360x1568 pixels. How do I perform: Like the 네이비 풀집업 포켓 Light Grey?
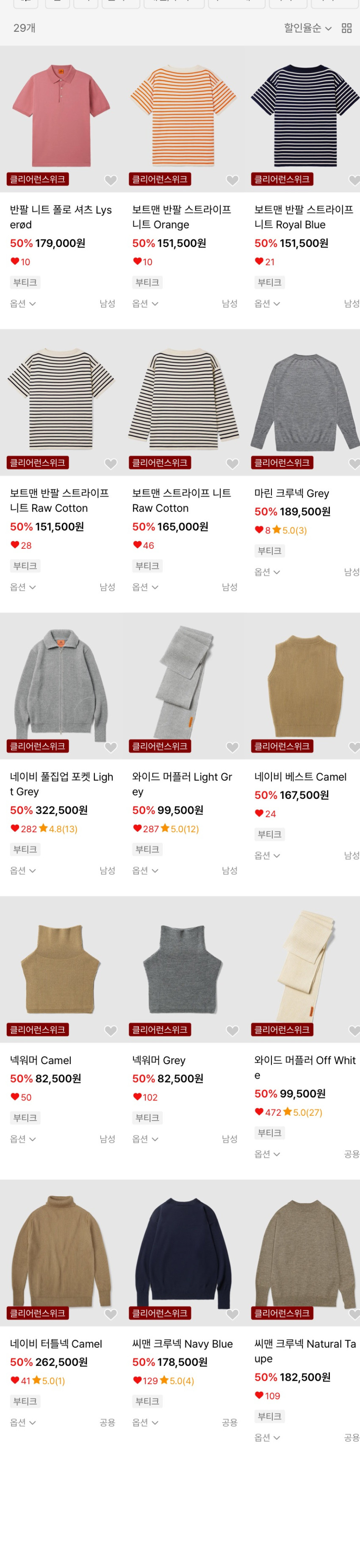(x=111, y=747)
